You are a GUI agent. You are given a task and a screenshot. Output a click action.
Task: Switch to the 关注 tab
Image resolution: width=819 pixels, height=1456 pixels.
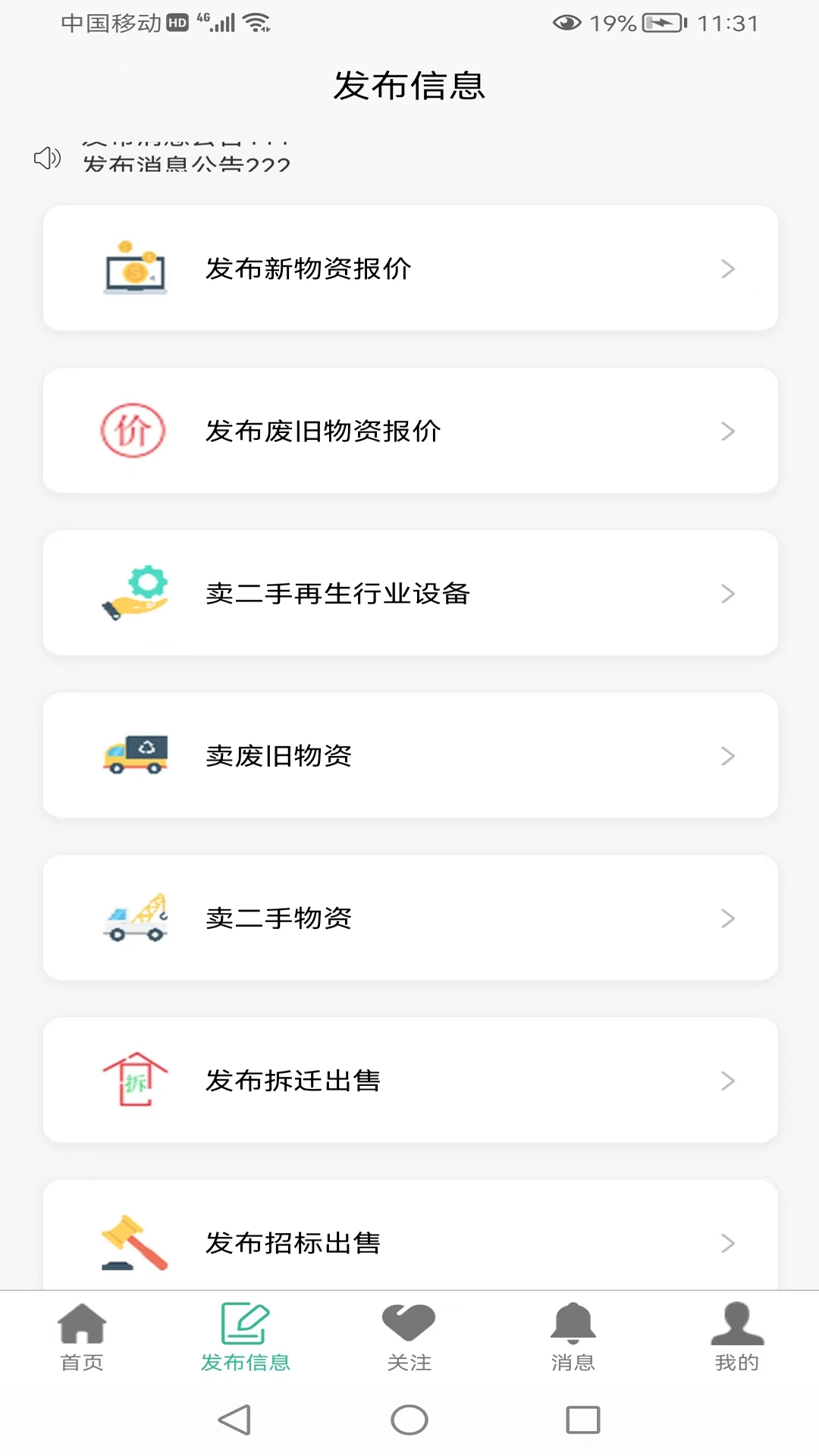pyautogui.click(x=409, y=1338)
